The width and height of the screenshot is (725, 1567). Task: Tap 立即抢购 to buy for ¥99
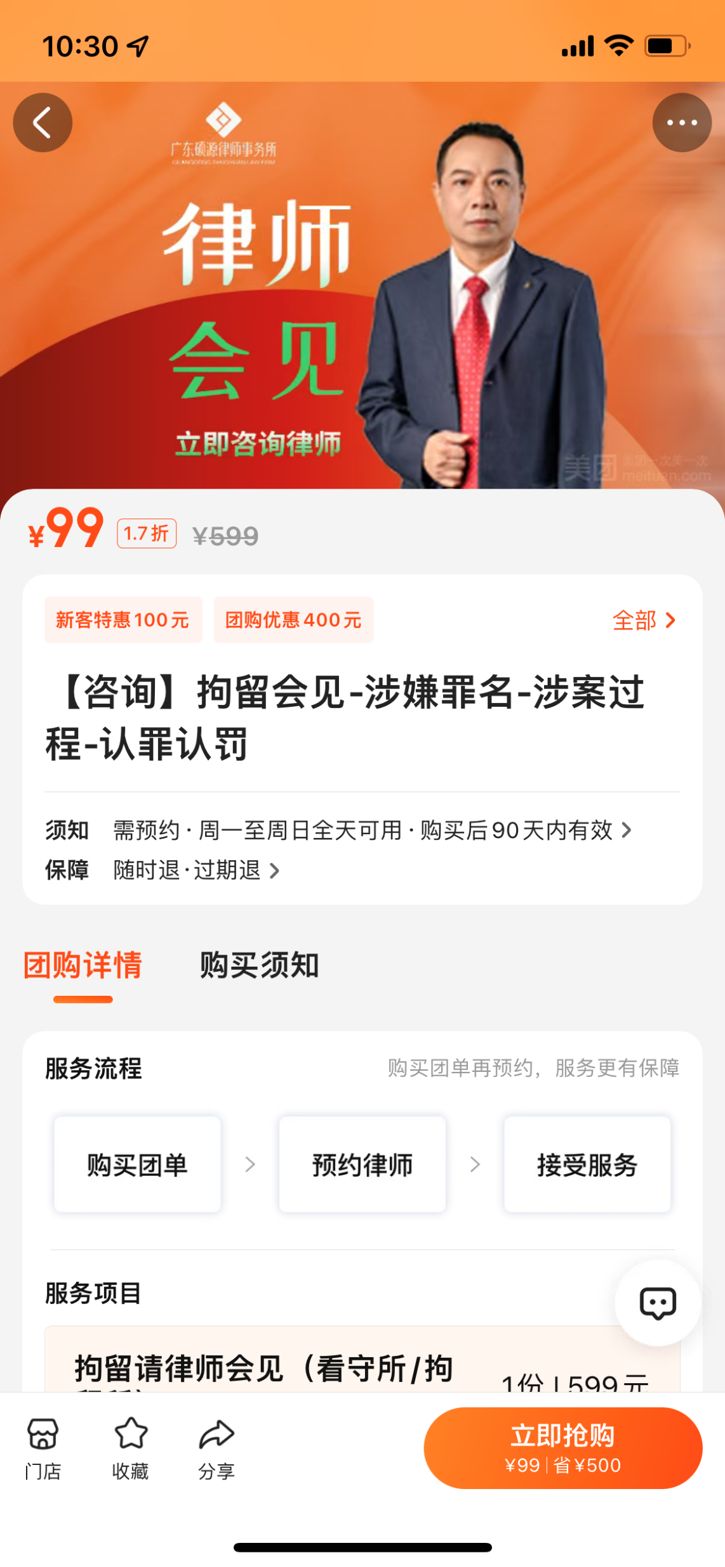pyautogui.click(x=563, y=1448)
